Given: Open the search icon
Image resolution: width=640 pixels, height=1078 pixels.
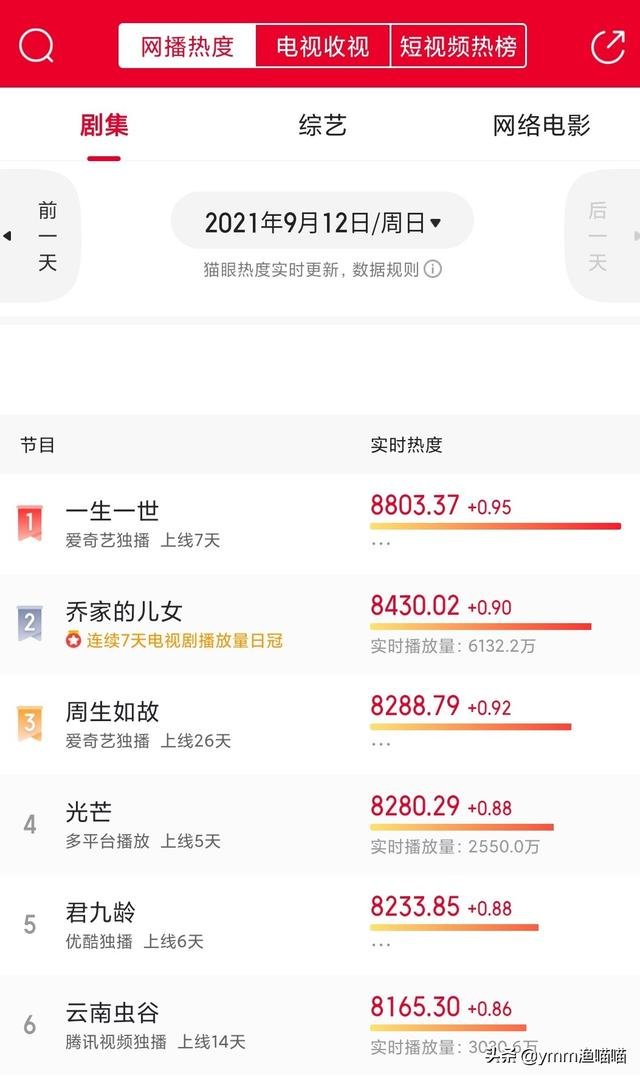Looking at the screenshot, I should (36, 46).
